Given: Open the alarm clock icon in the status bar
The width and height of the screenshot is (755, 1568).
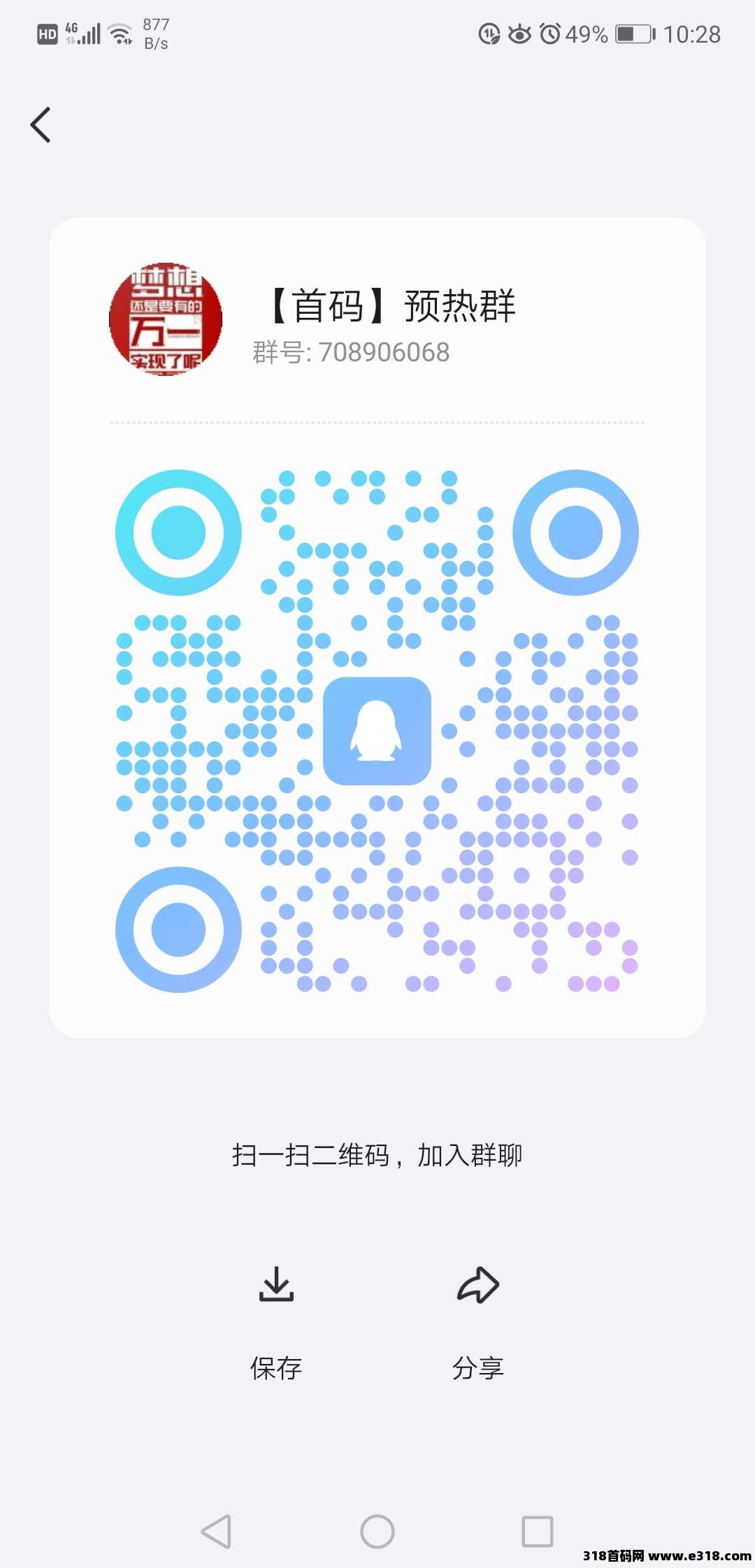Looking at the screenshot, I should pyautogui.click(x=549, y=34).
